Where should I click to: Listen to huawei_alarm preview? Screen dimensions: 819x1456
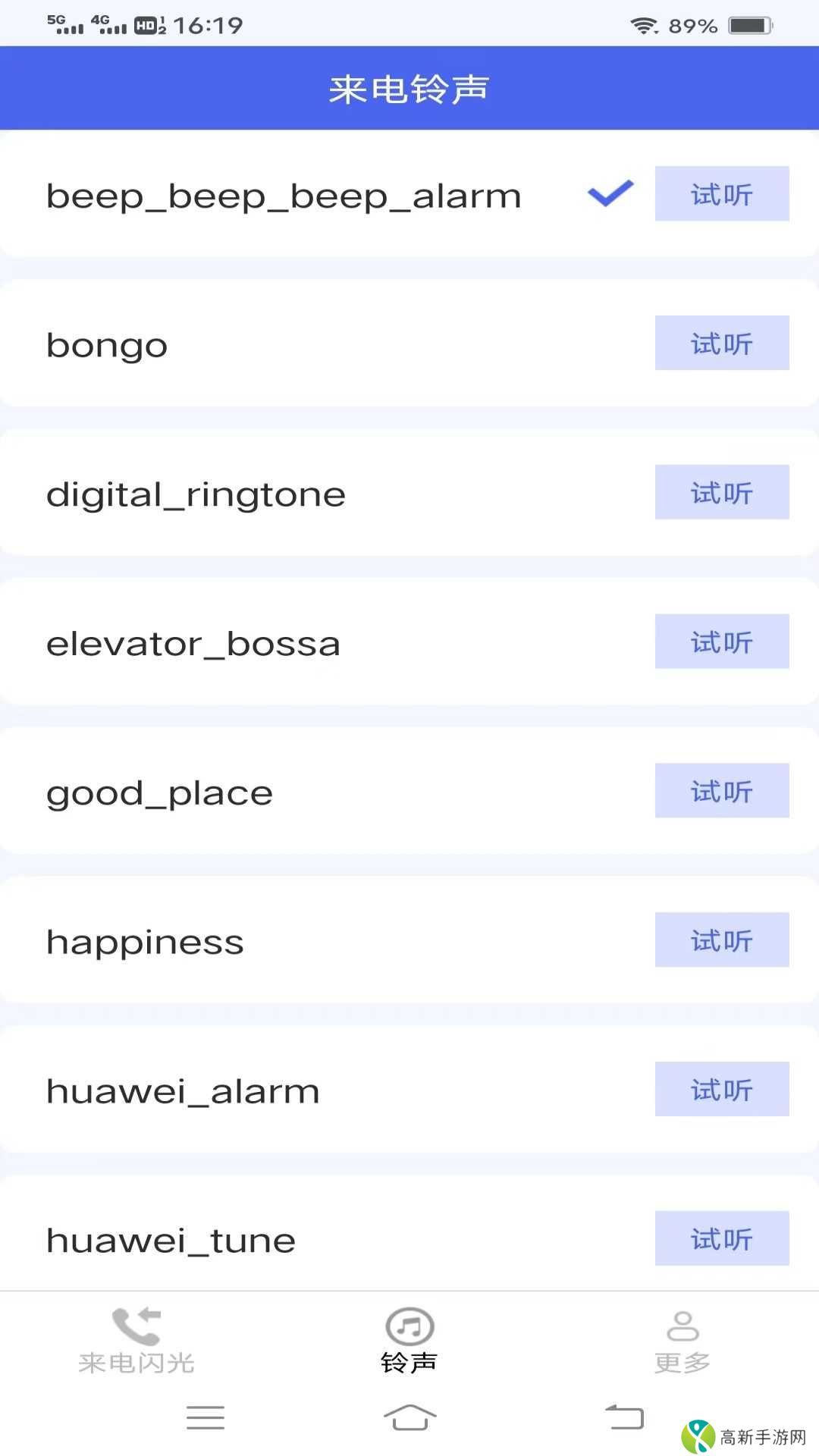[x=721, y=1090]
